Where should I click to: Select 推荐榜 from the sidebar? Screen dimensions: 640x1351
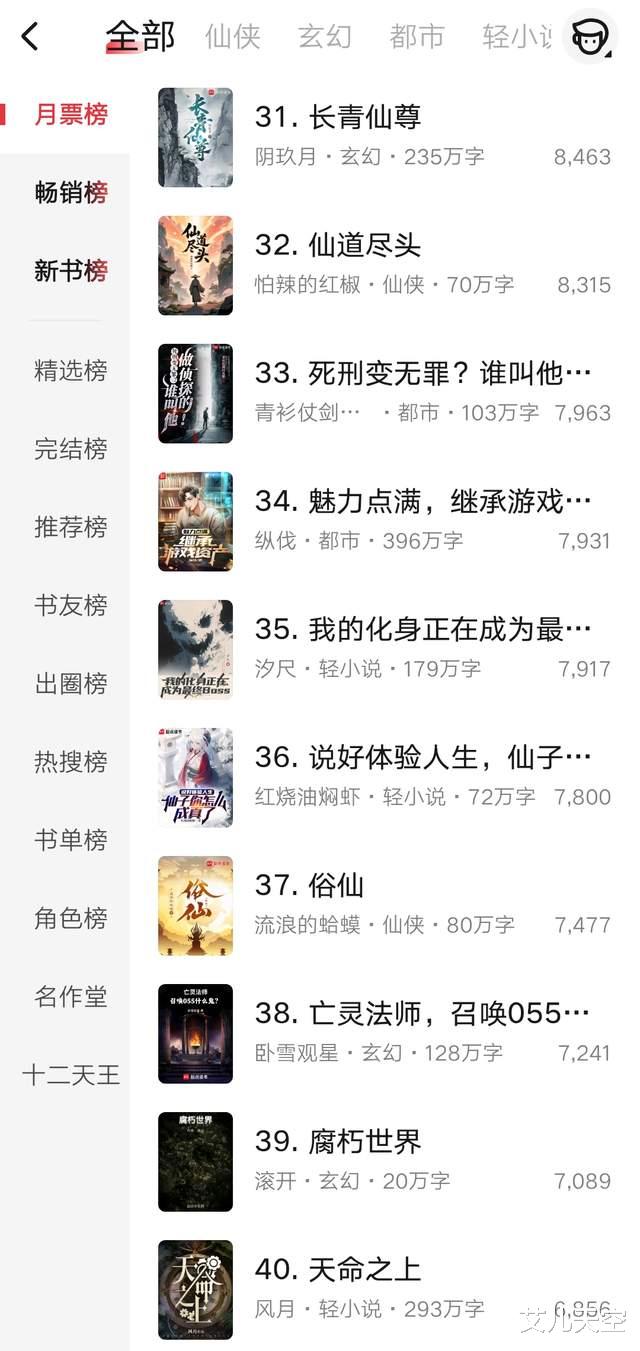pyautogui.click(x=70, y=526)
